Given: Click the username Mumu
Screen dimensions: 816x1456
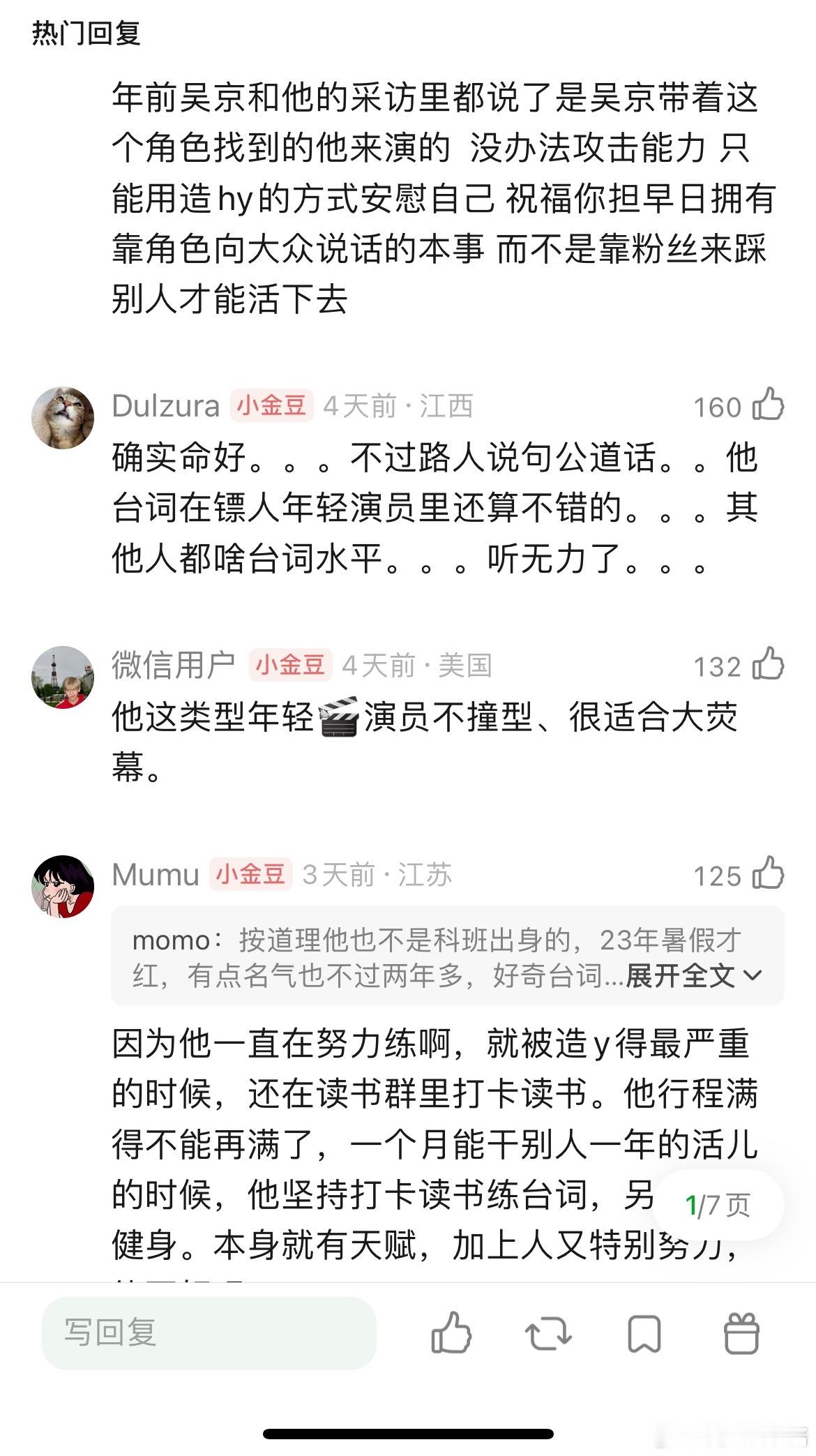Looking at the screenshot, I should [x=155, y=873].
